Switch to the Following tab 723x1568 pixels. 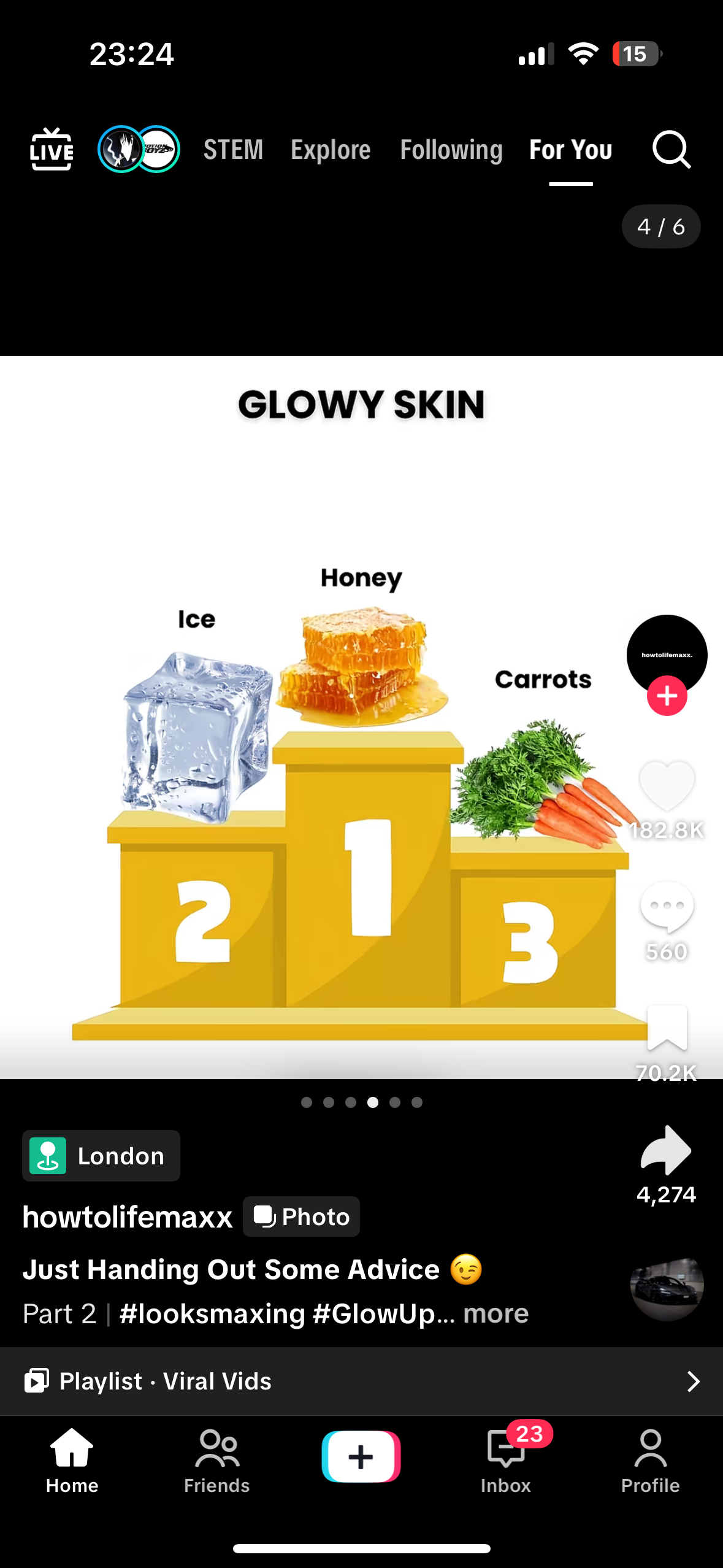[451, 150]
